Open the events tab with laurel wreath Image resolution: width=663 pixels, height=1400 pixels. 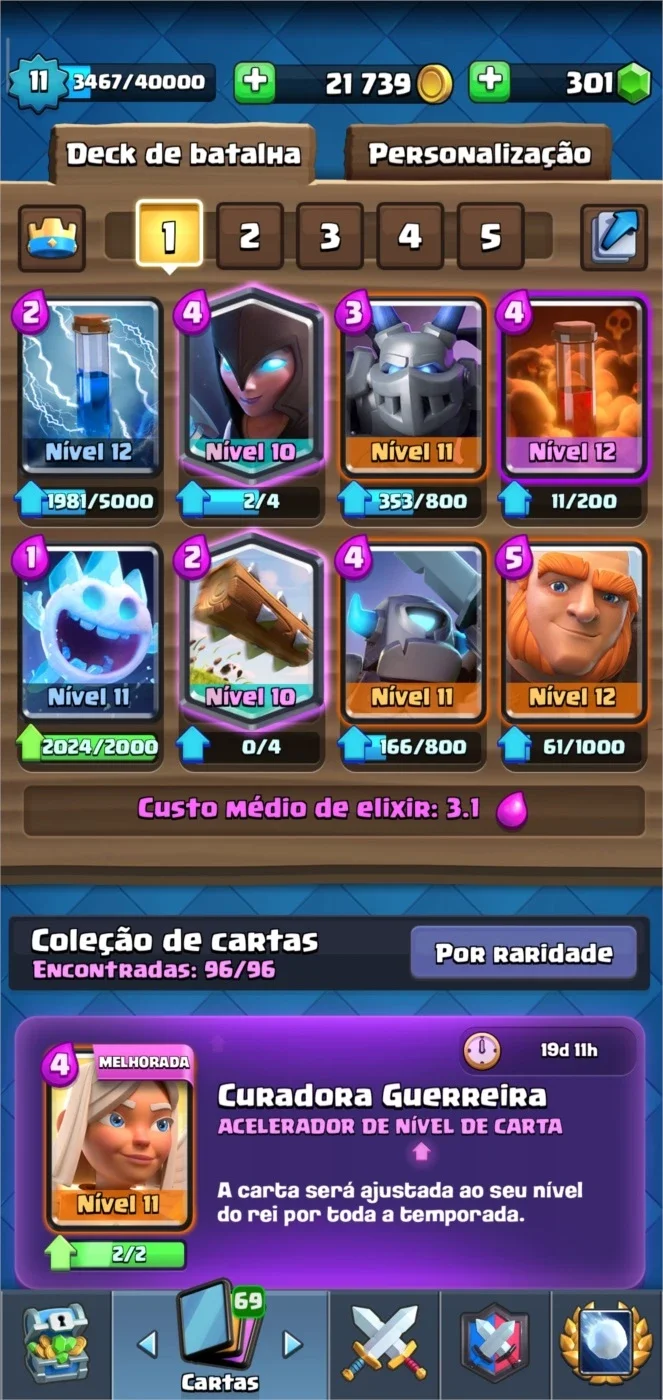coord(606,1343)
